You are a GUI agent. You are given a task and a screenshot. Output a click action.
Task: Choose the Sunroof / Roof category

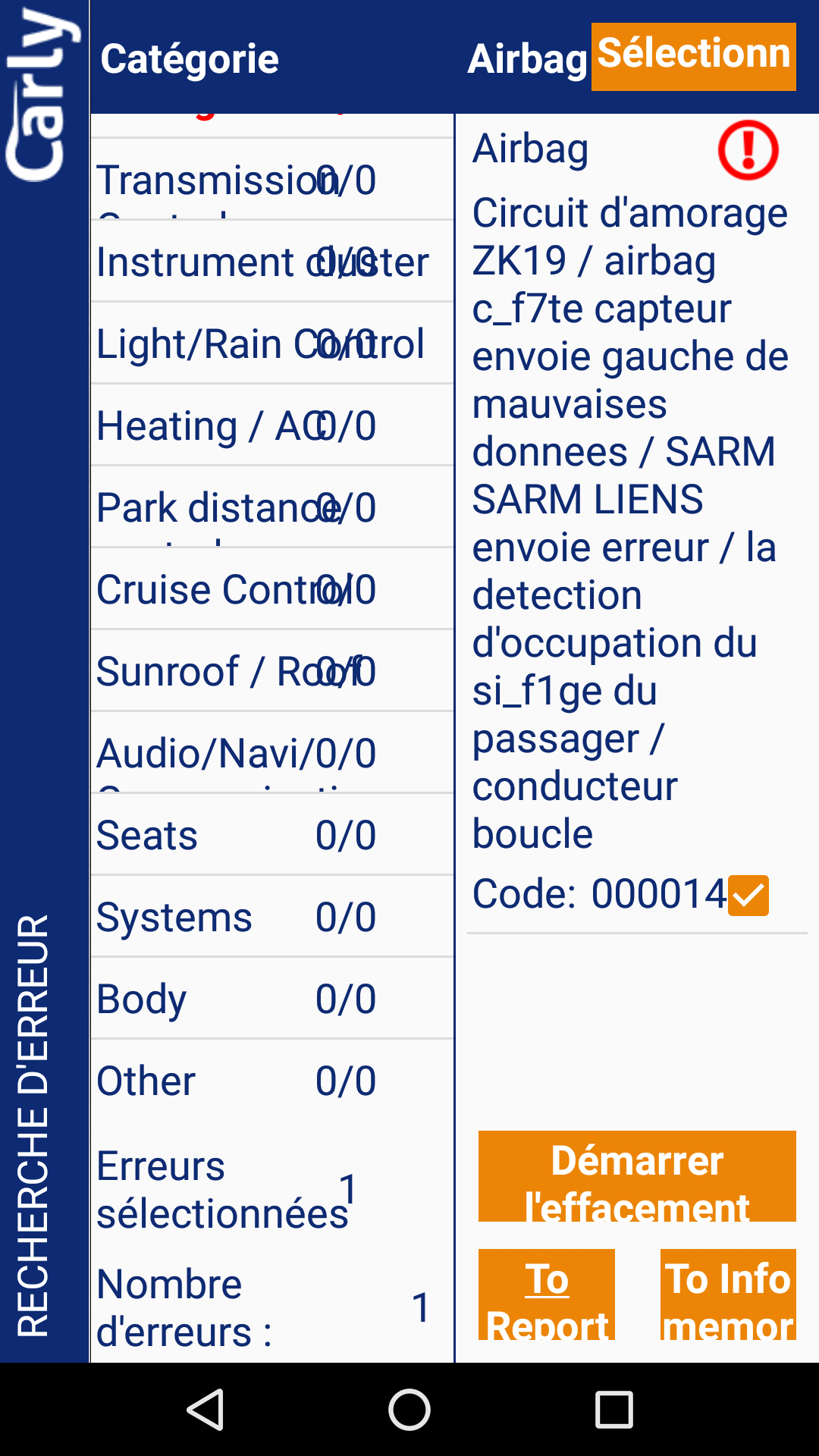tap(271, 672)
